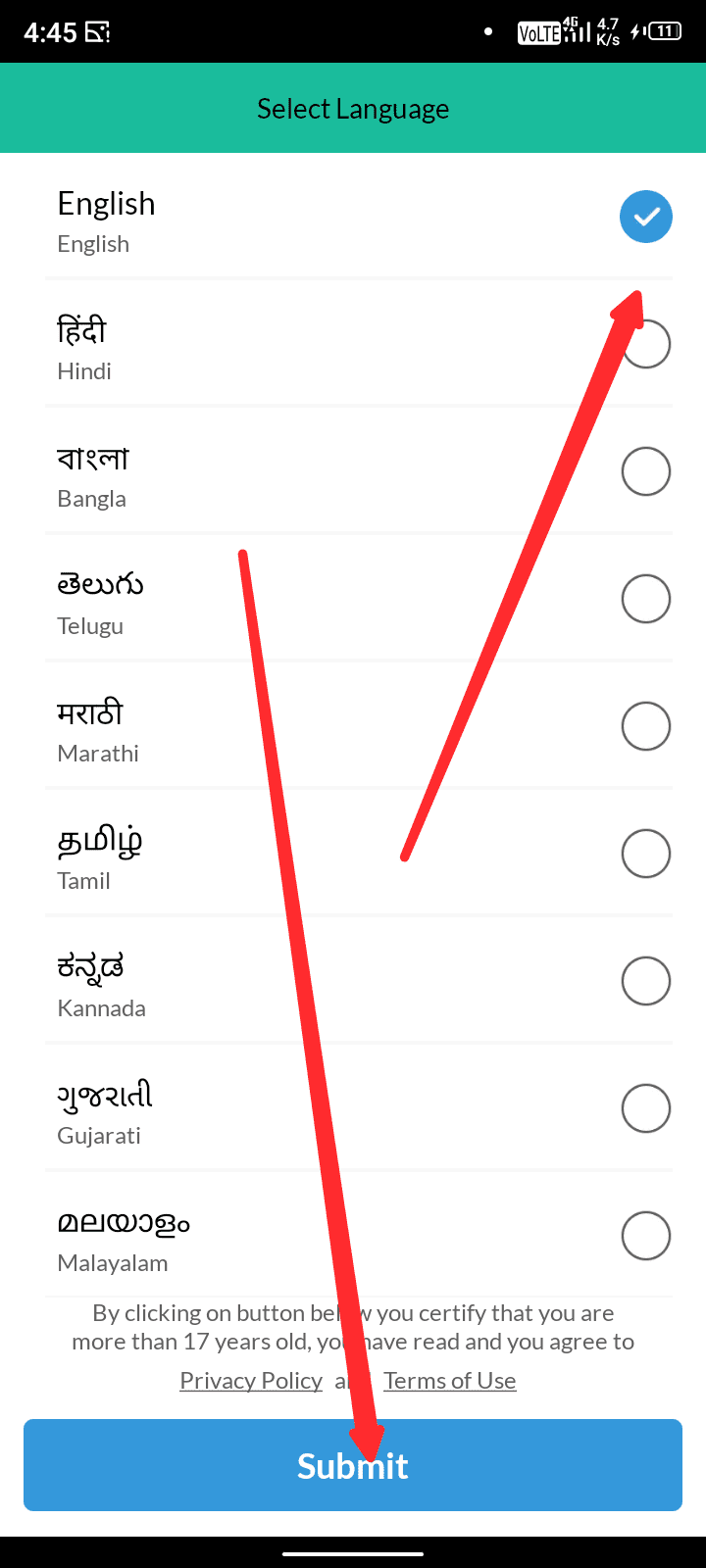This screenshot has width=706, height=1568.
Task: Choose Gujarati from the languages
Action: tap(646, 1108)
